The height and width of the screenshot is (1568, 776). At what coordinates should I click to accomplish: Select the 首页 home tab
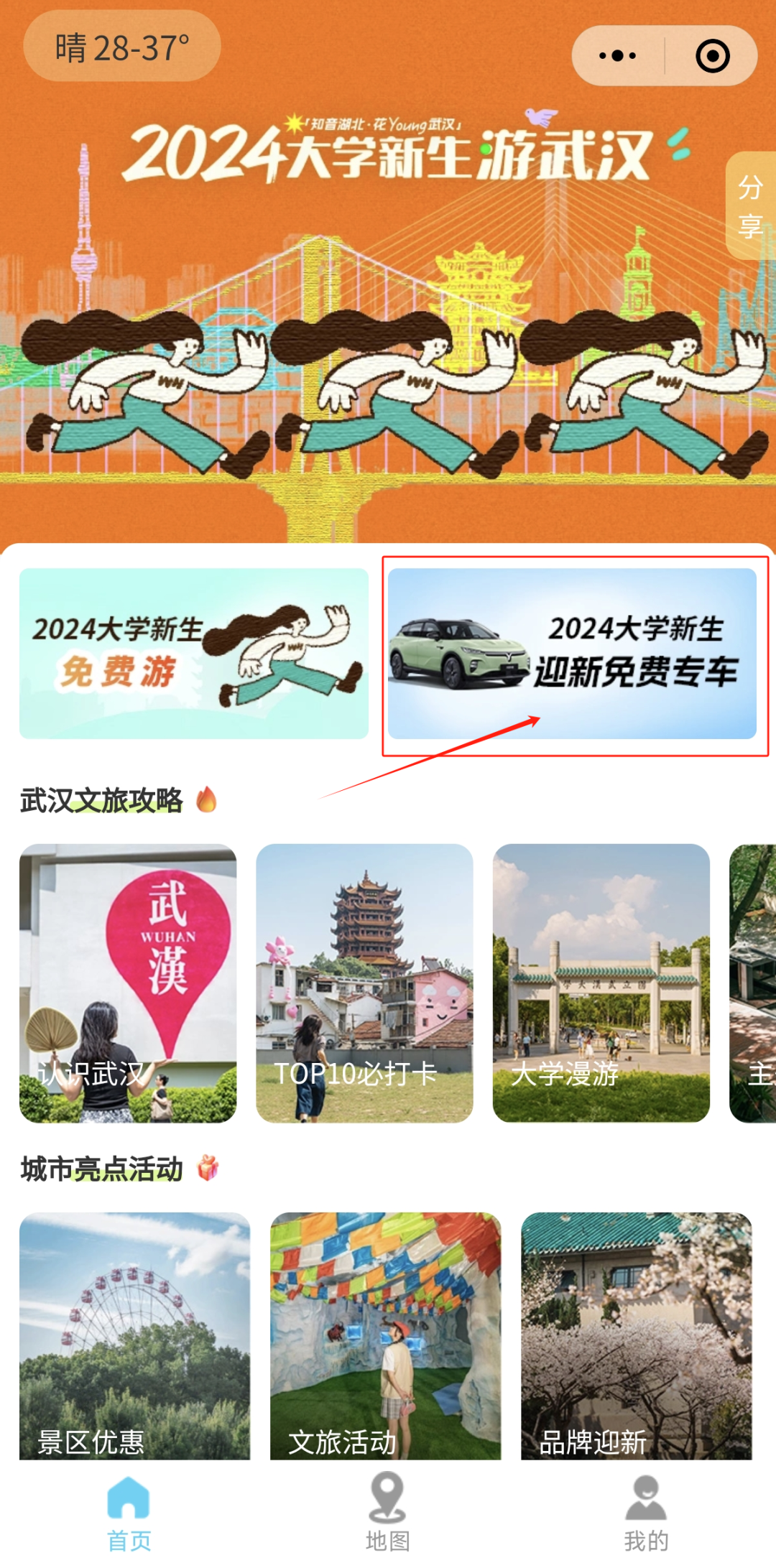pos(129,1511)
